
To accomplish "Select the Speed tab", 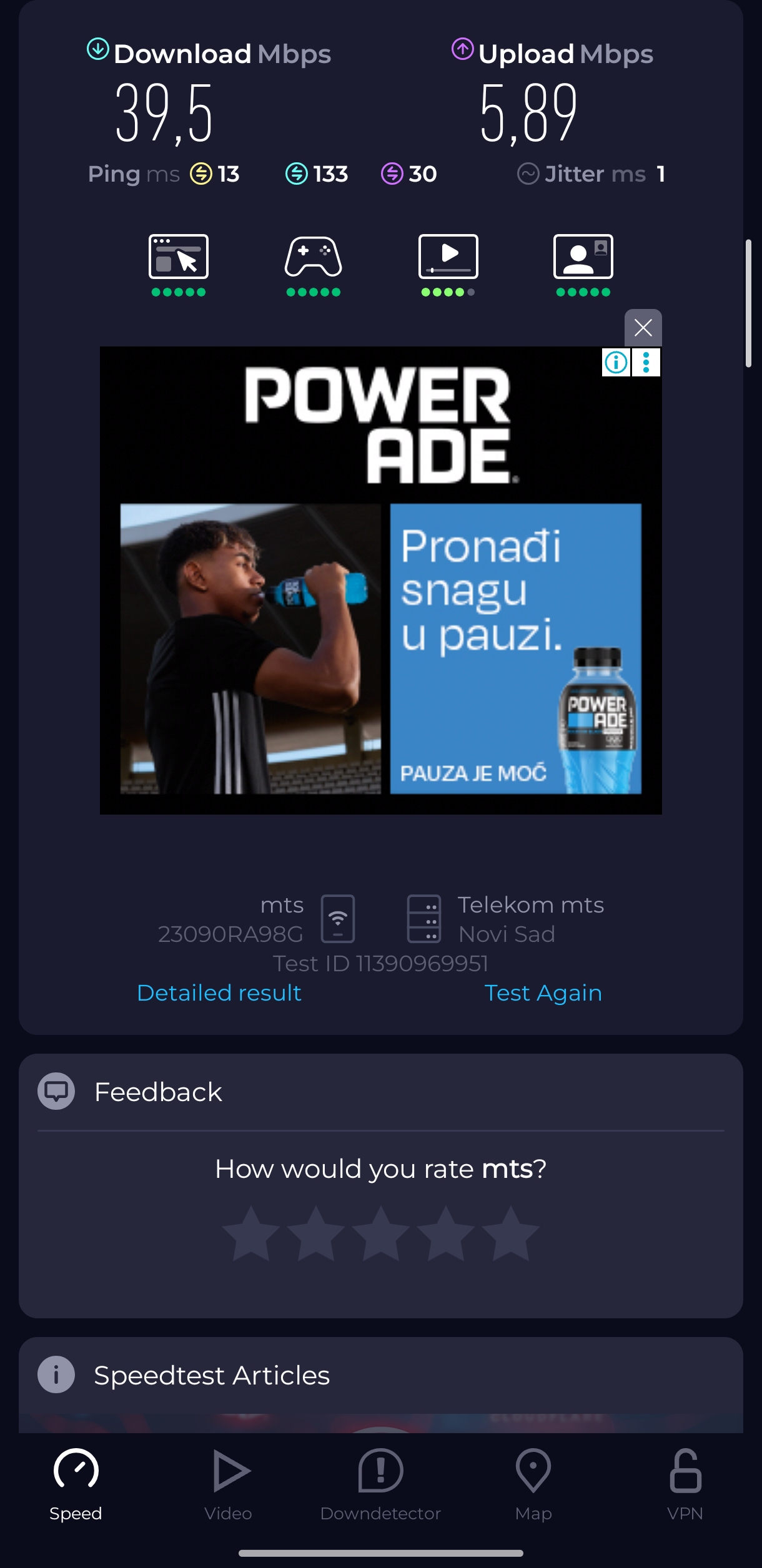I will pyautogui.click(x=76, y=1486).
